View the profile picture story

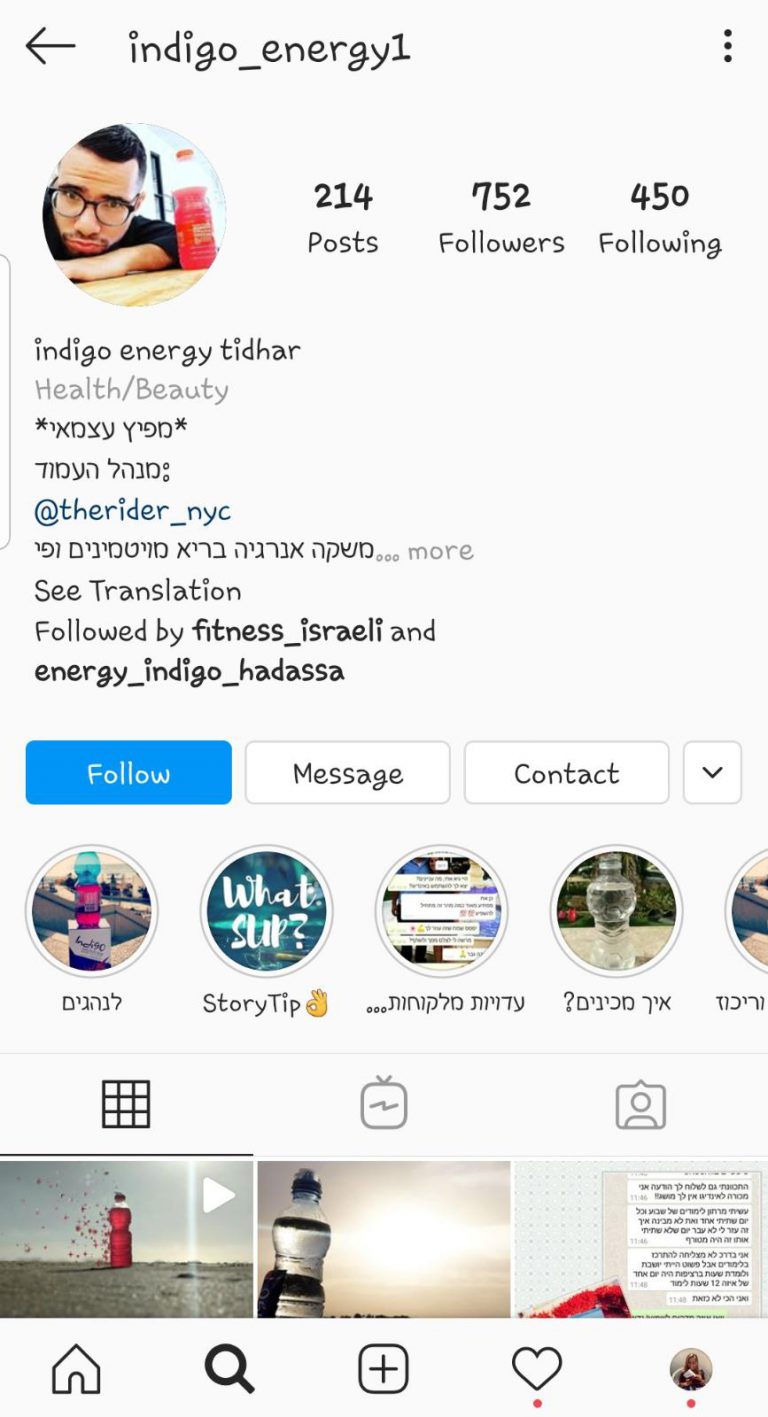pos(134,214)
